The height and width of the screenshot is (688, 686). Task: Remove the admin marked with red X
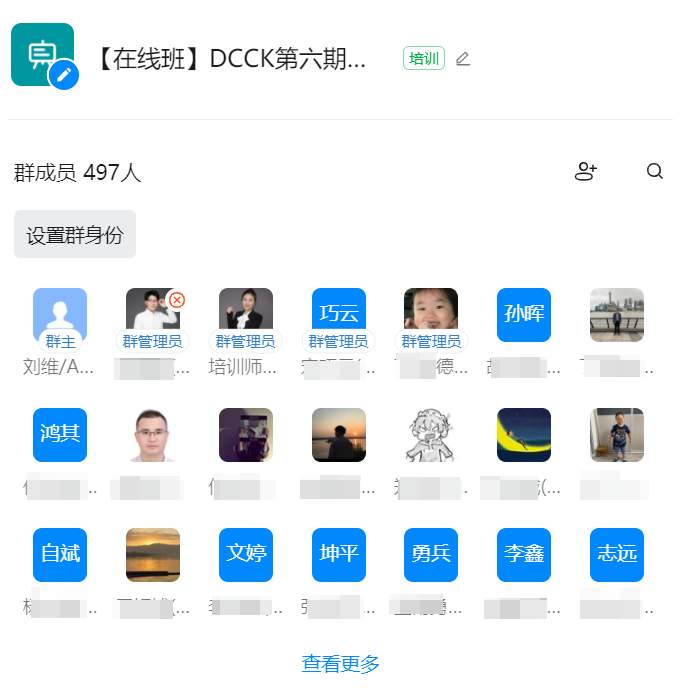(x=177, y=299)
